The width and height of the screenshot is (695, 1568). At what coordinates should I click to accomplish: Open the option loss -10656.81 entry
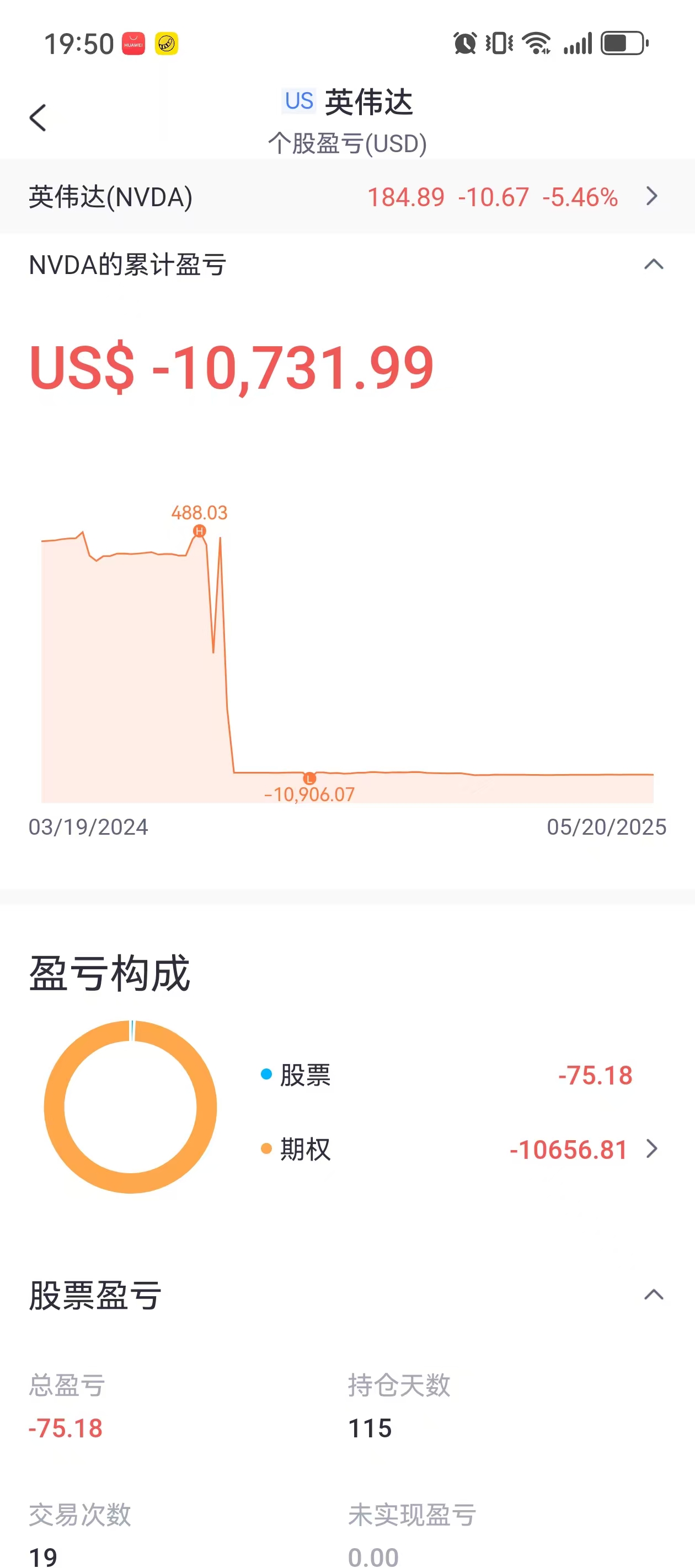pyautogui.click(x=570, y=1150)
